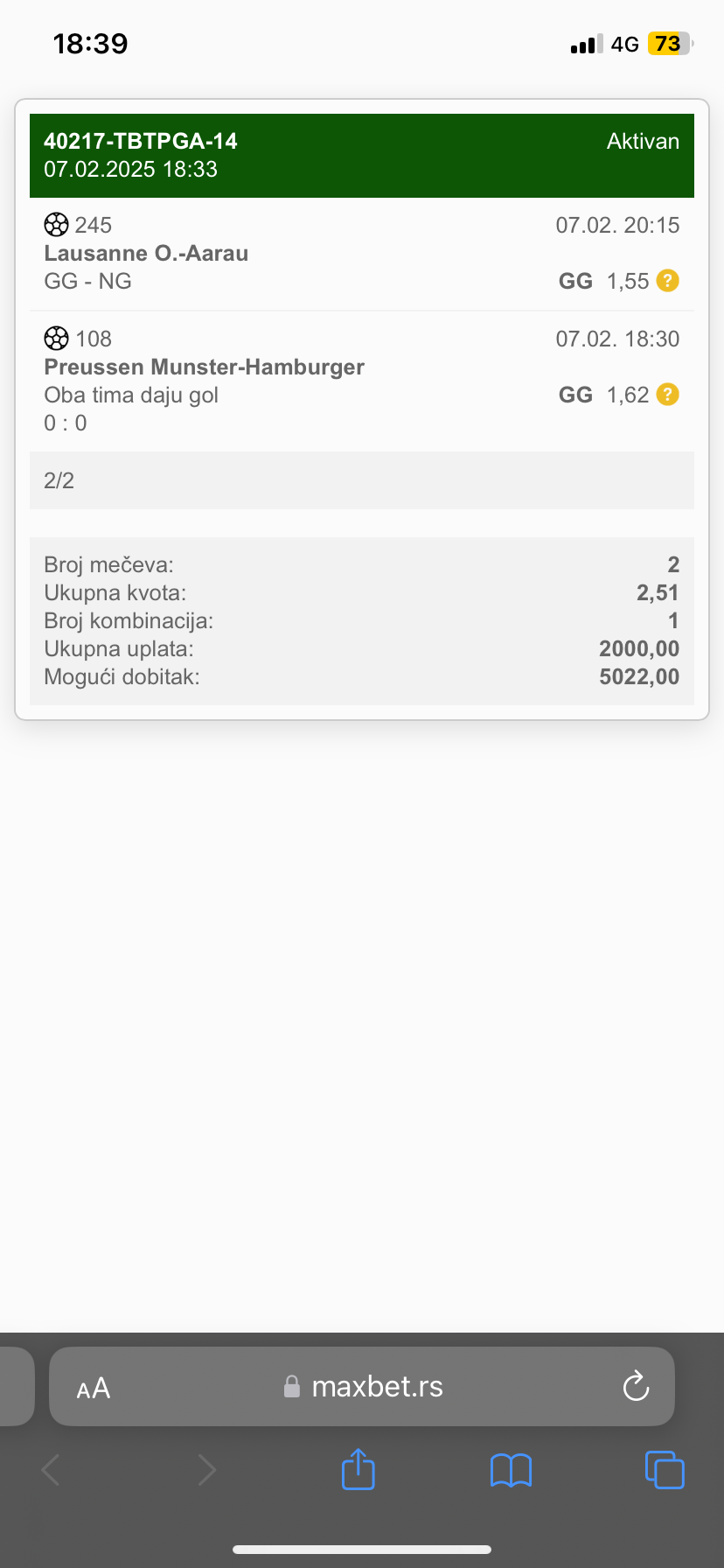The image size is (724, 1568).
Task: Tap the help icon beside odds 1,62
Action: 667,395
